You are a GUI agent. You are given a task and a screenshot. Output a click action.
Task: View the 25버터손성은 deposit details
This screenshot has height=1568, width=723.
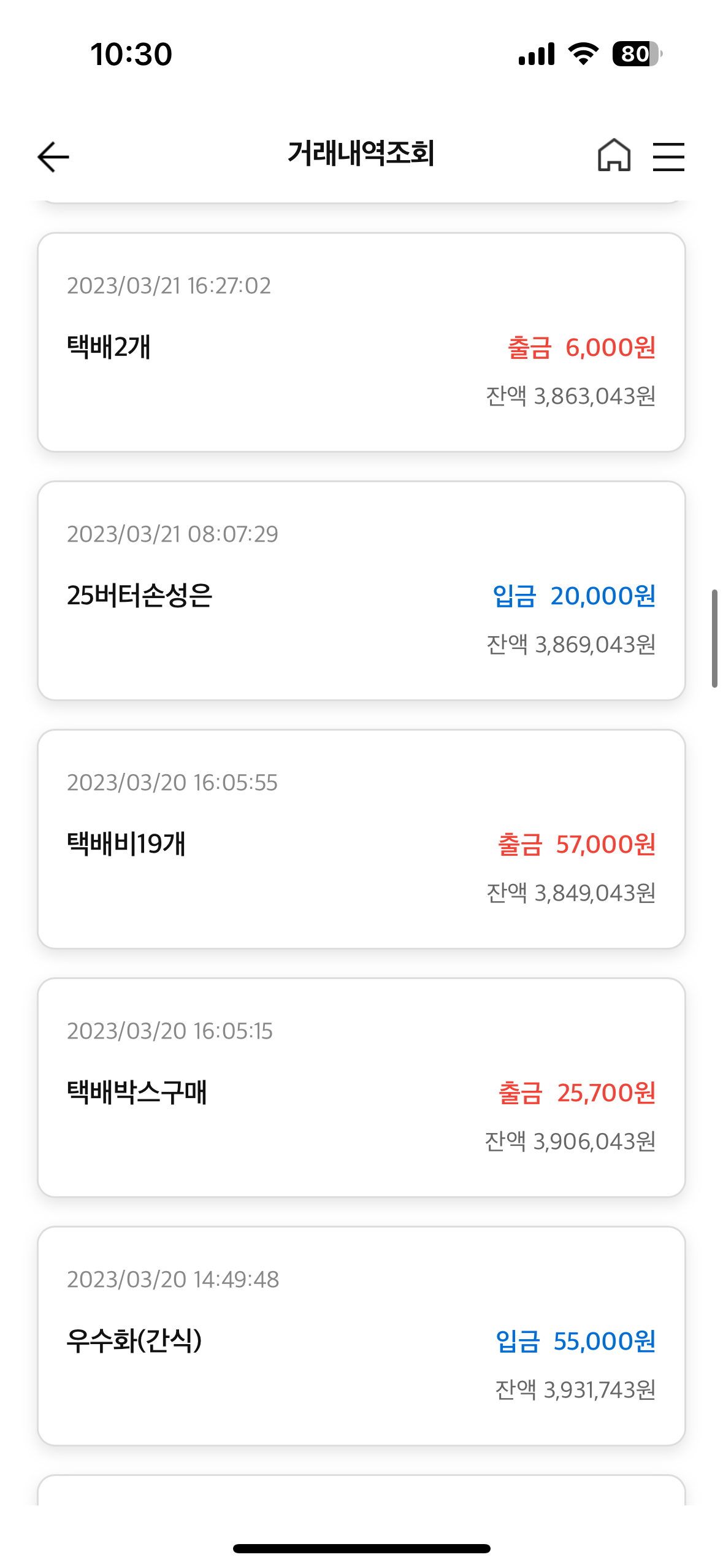[361, 590]
